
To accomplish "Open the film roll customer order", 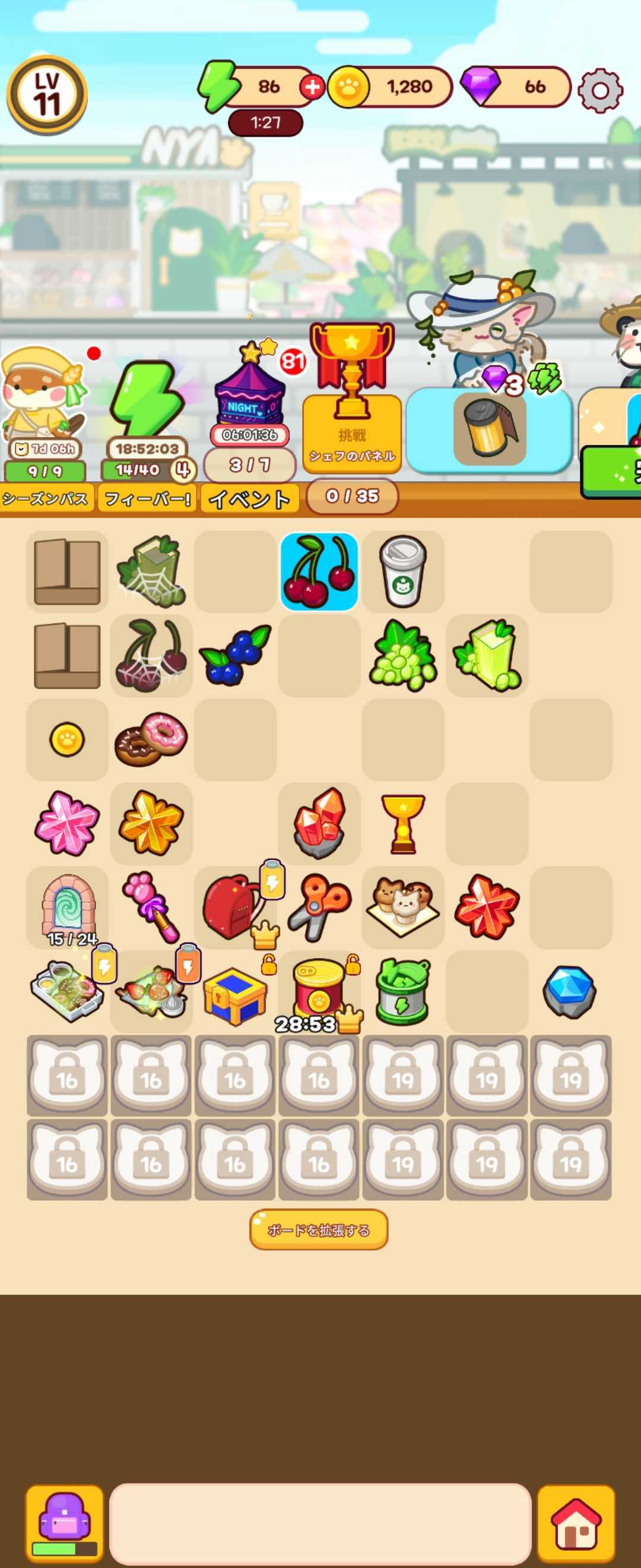I will pyautogui.click(x=489, y=429).
